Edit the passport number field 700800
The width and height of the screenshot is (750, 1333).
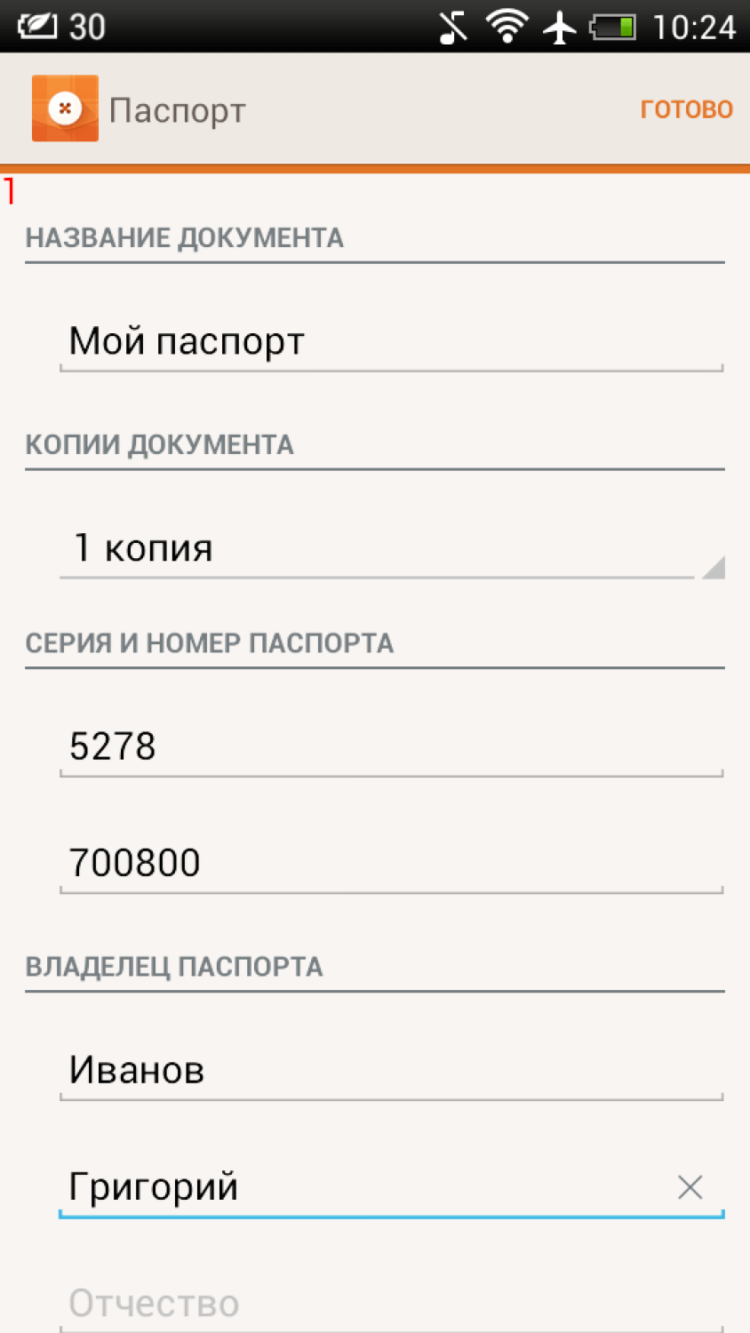390,863
